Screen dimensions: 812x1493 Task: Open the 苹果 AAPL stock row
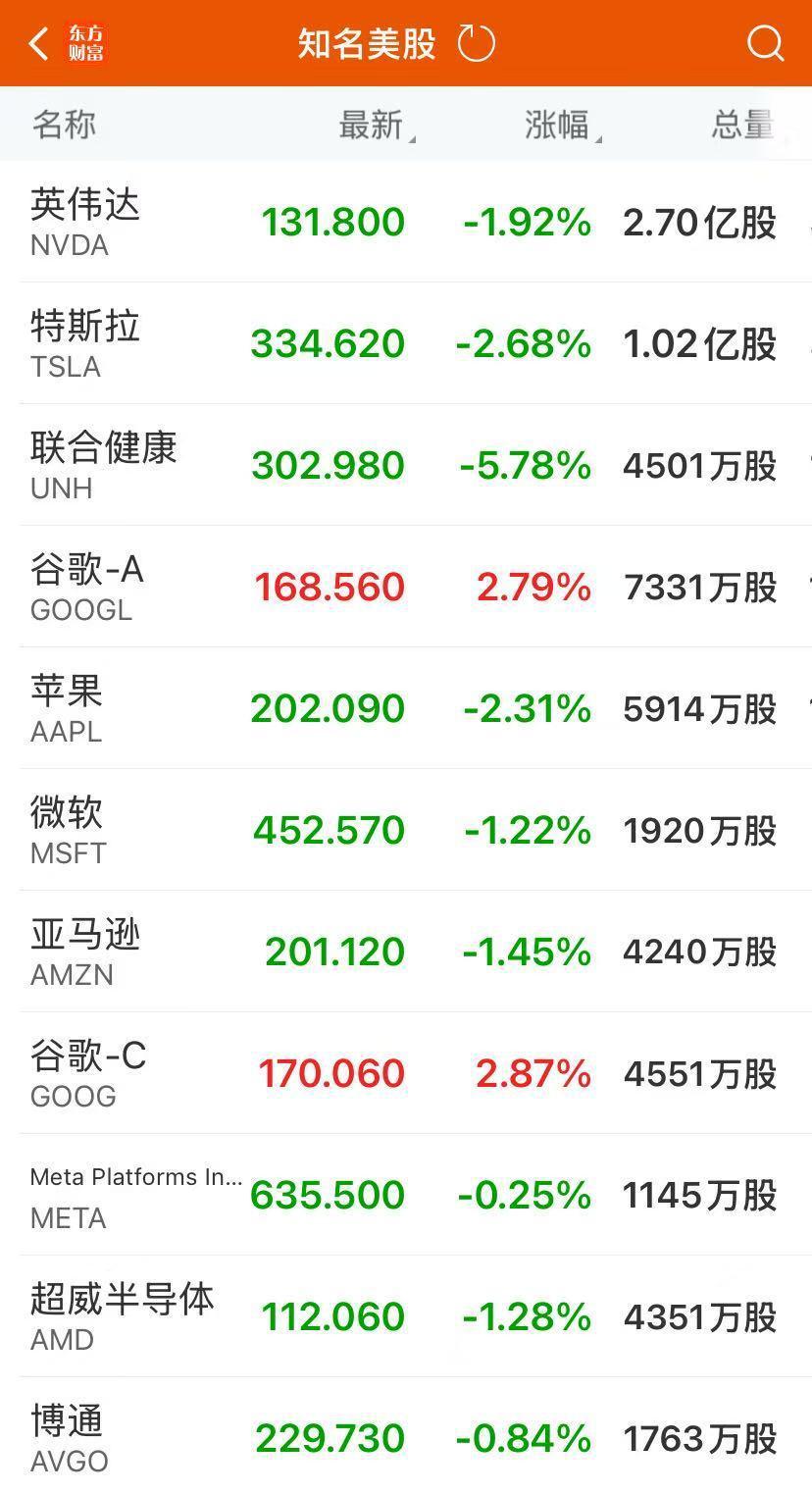pyautogui.click(x=406, y=708)
